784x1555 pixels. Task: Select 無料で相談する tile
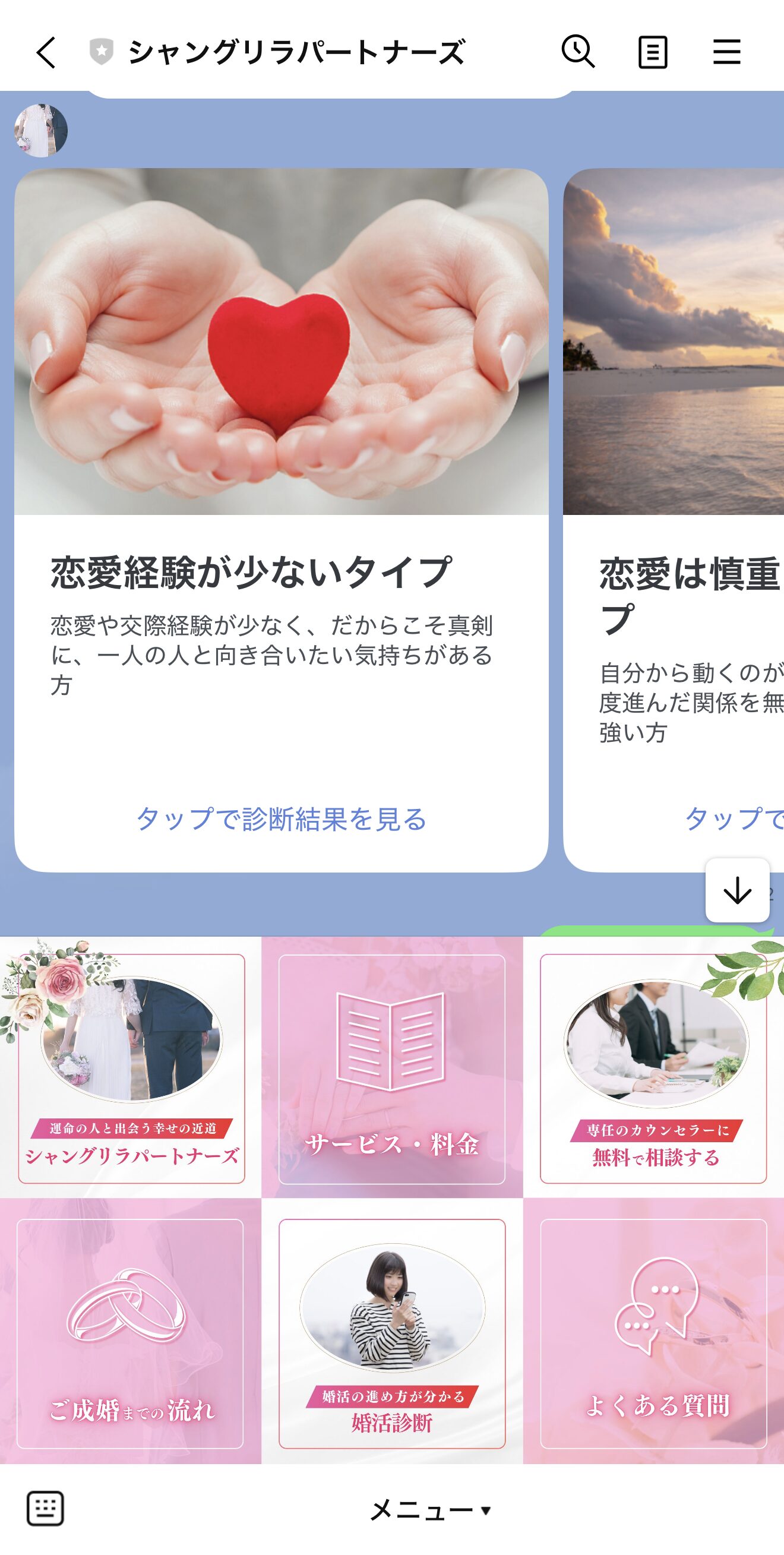pos(653,1068)
